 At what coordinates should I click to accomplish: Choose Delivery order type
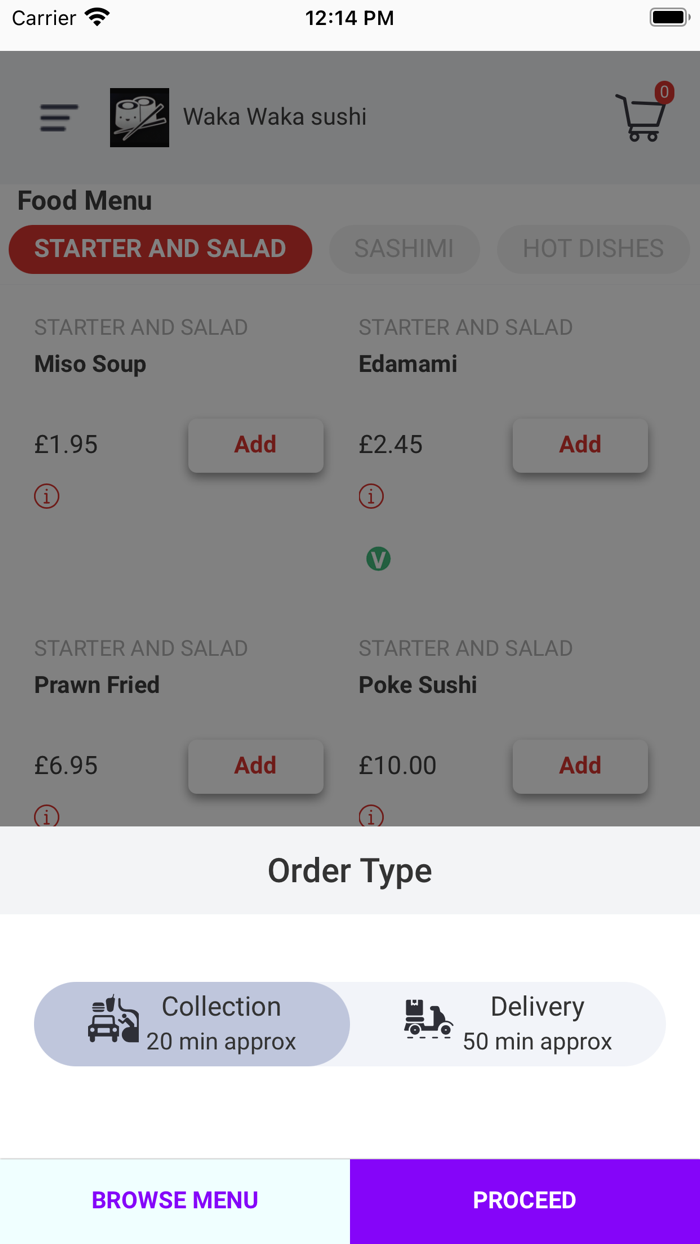pos(508,1024)
